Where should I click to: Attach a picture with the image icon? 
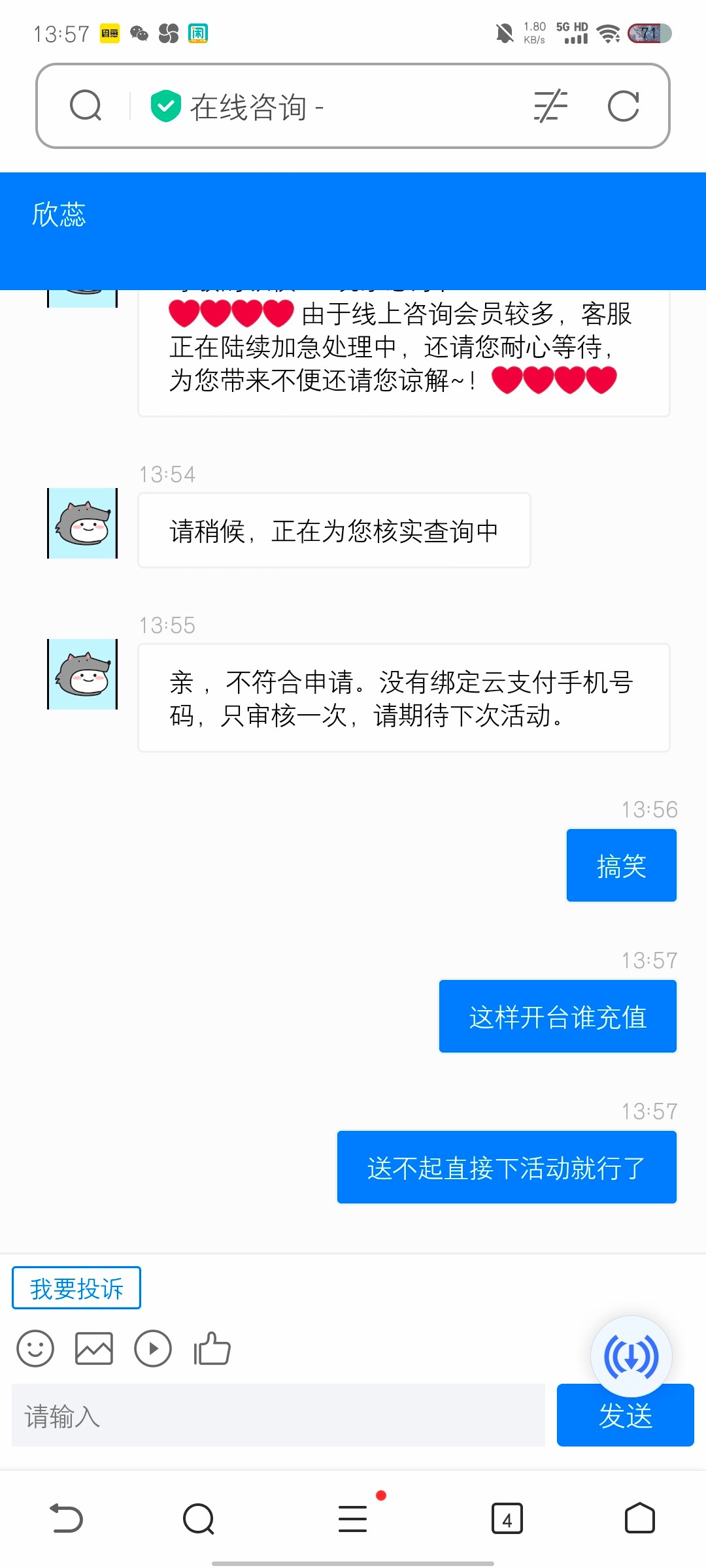(94, 1349)
